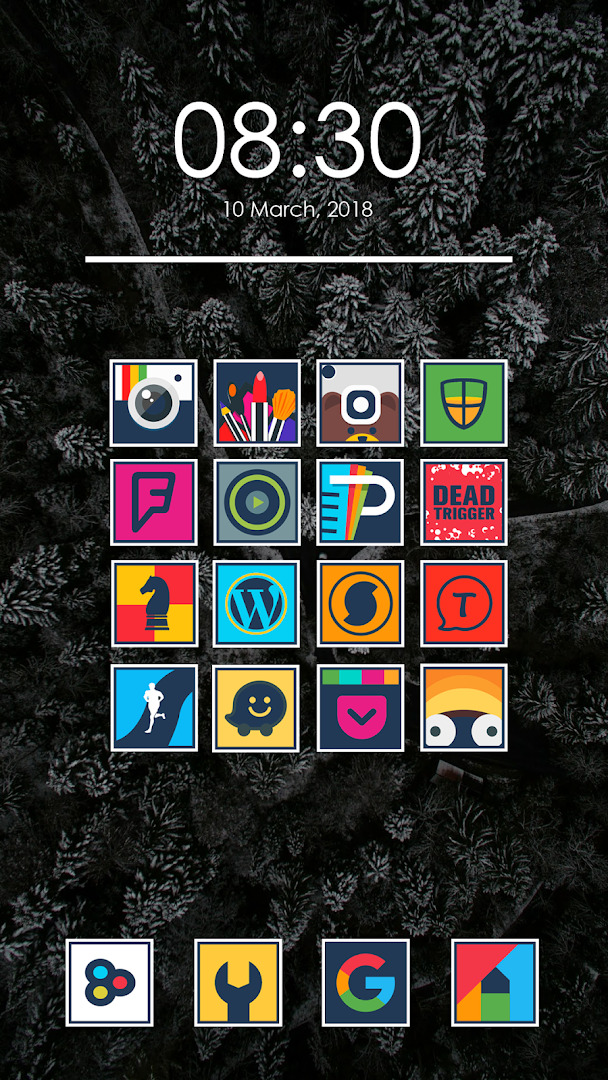Open the chess app with knight icon
The image size is (608, 1080).
pyautogui.click(x=154, y=604)
